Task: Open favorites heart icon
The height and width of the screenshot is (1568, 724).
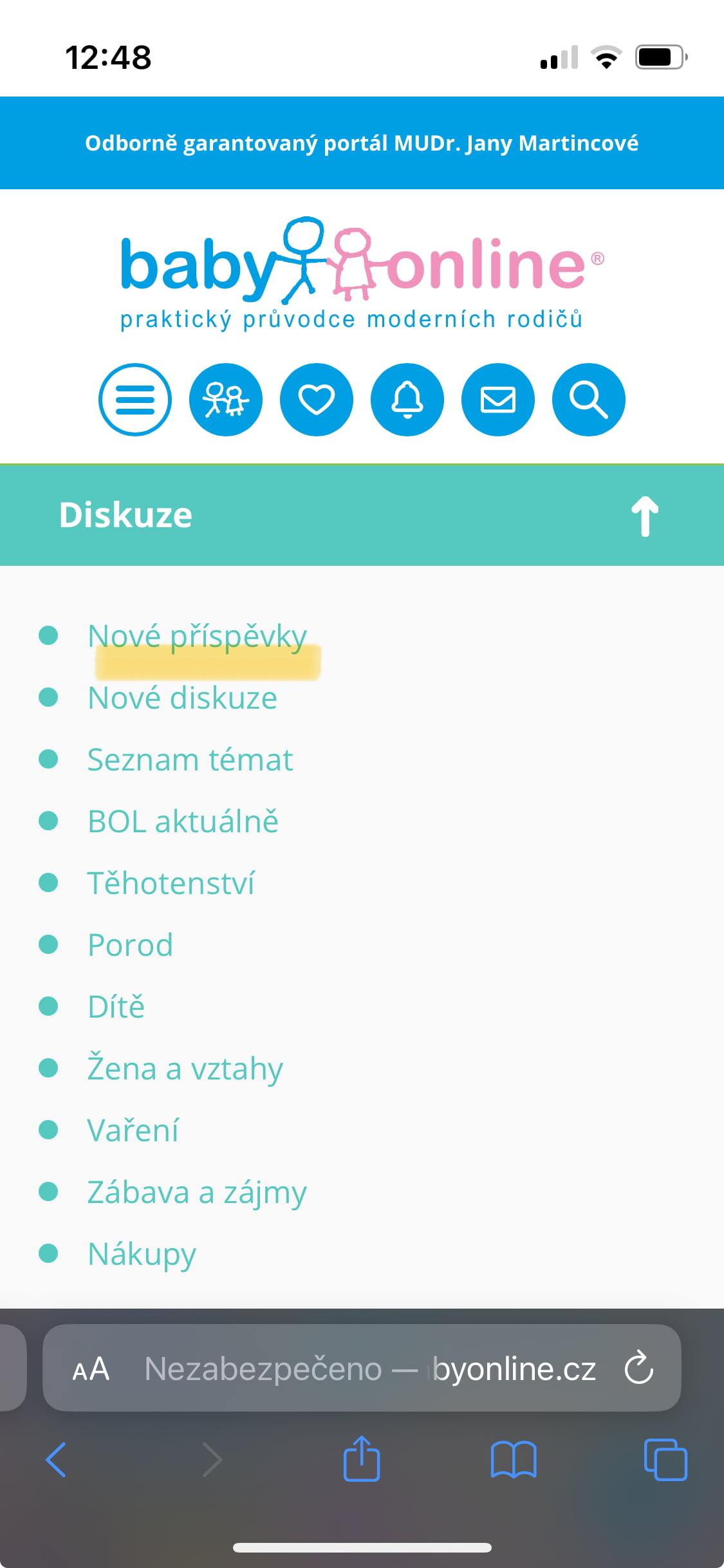Action: [317, 400]
